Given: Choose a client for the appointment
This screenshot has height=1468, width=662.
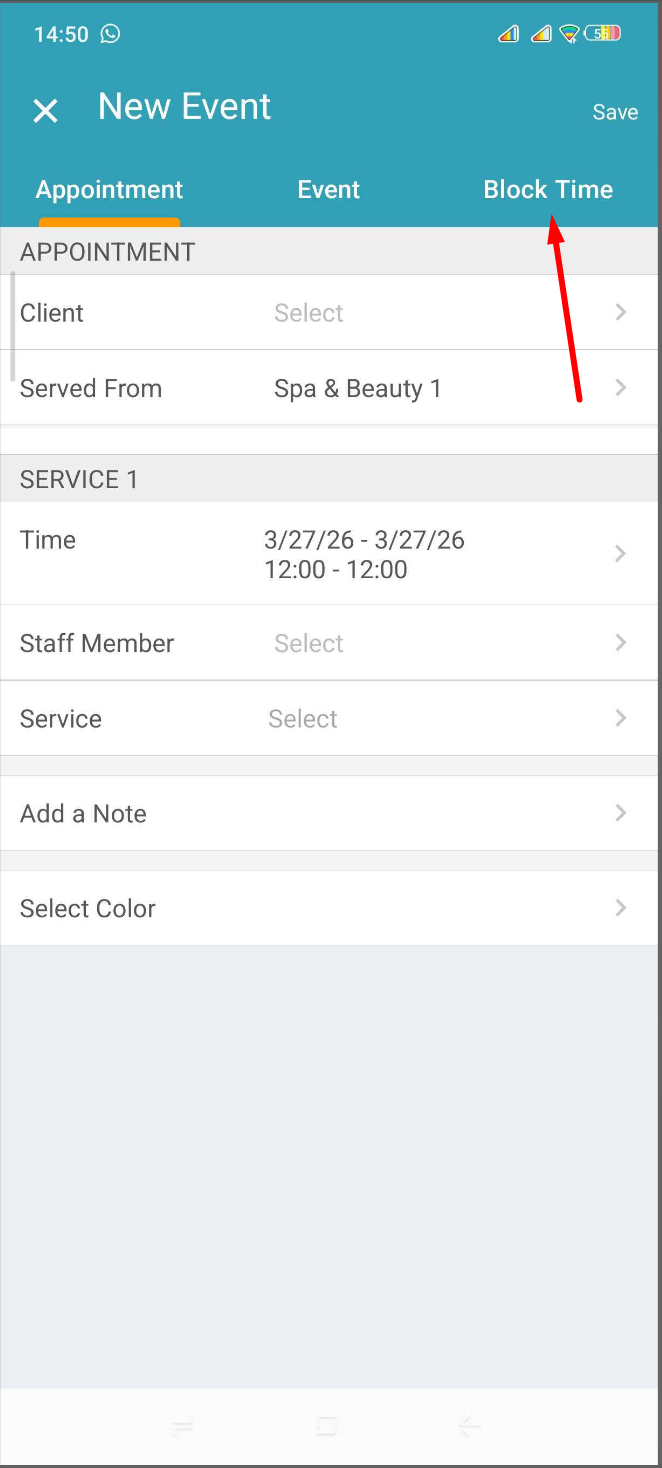Looking at the screenshot, I should pos(329,313).
